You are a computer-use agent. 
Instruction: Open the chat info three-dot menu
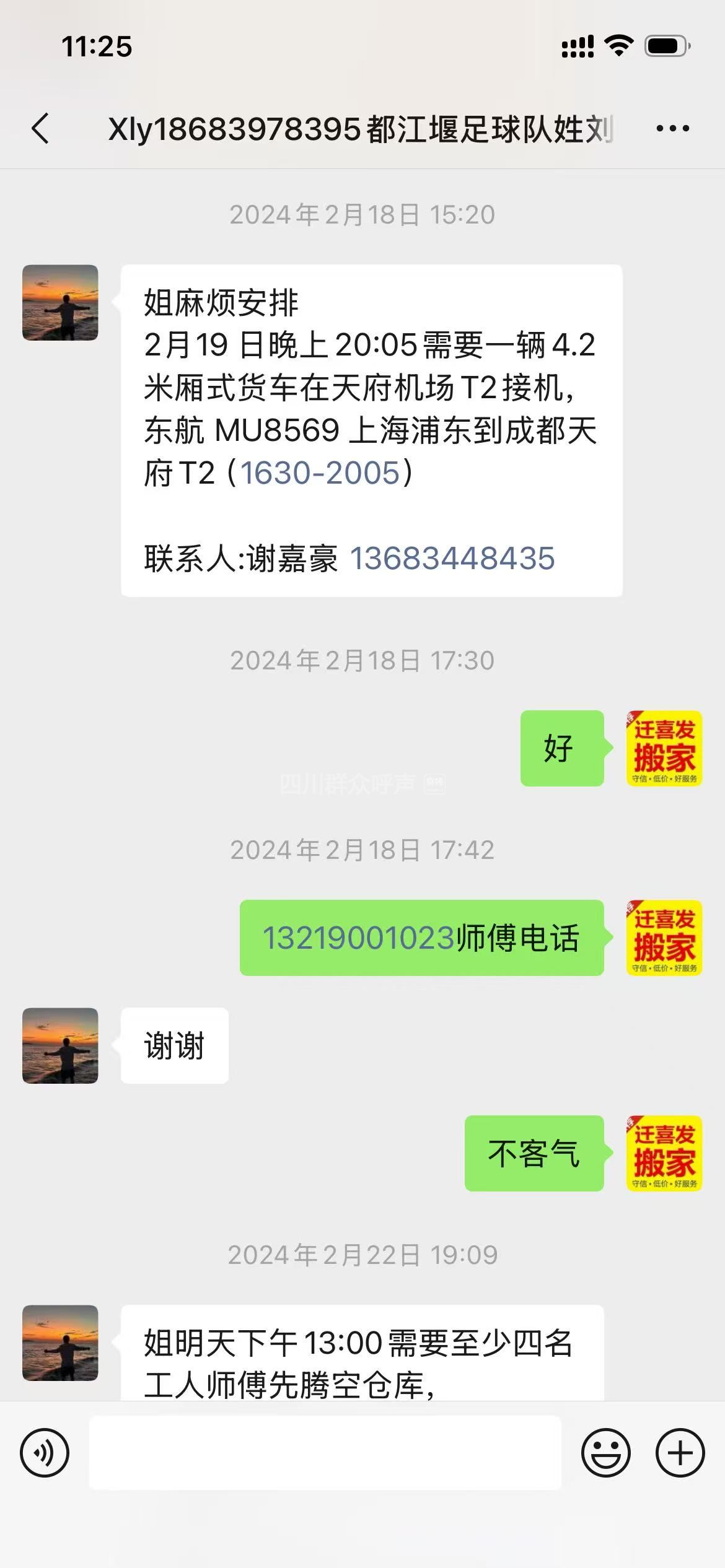click(672, 129)
